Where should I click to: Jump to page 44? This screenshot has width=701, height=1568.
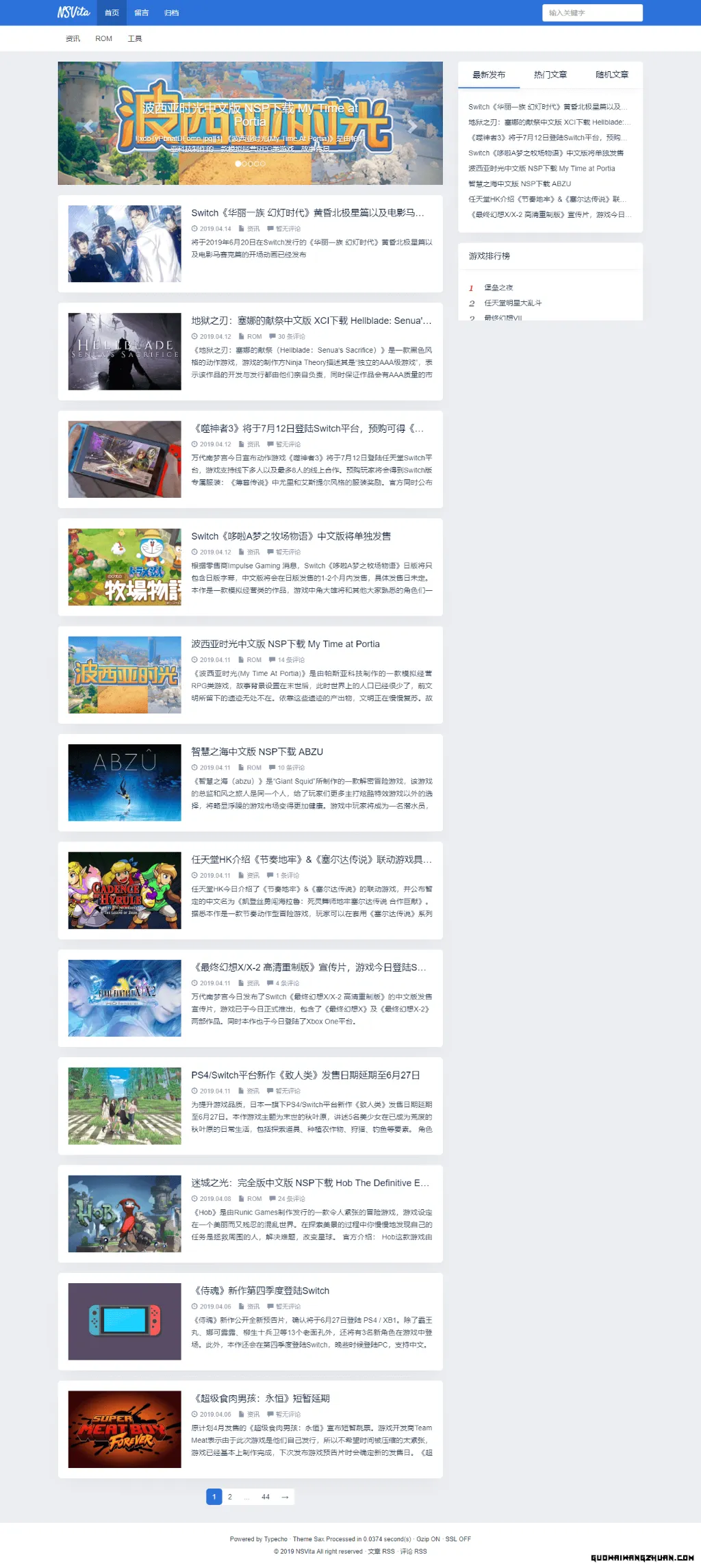(266, 1497)
